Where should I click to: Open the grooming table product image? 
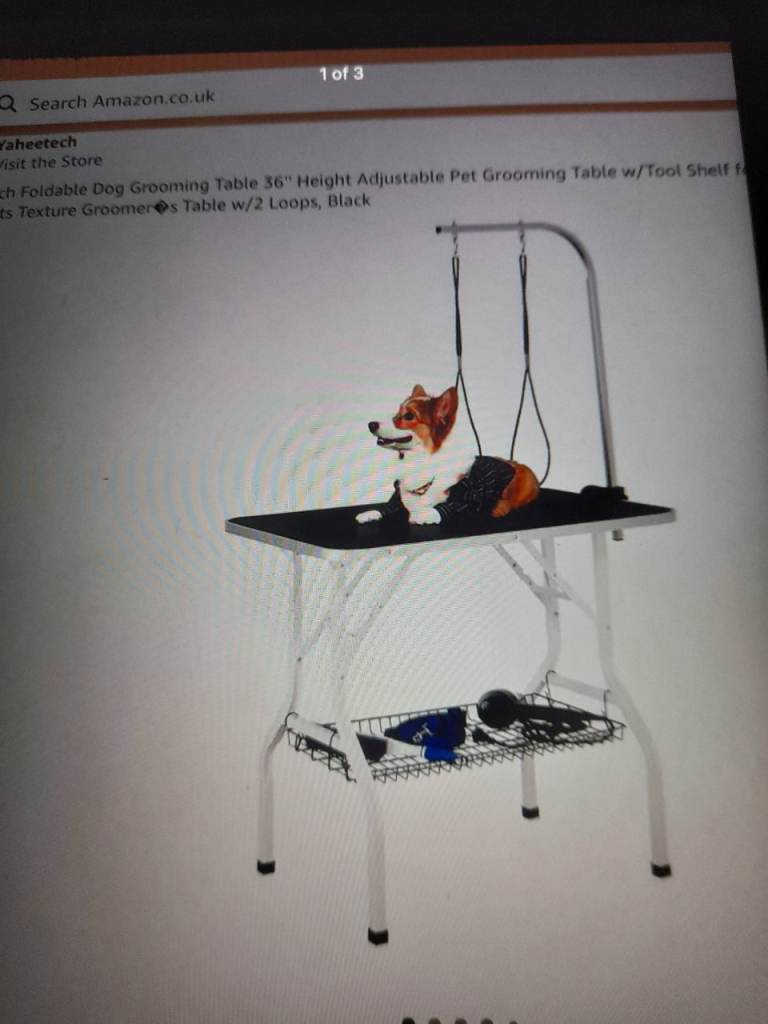(x=450, y=580)
